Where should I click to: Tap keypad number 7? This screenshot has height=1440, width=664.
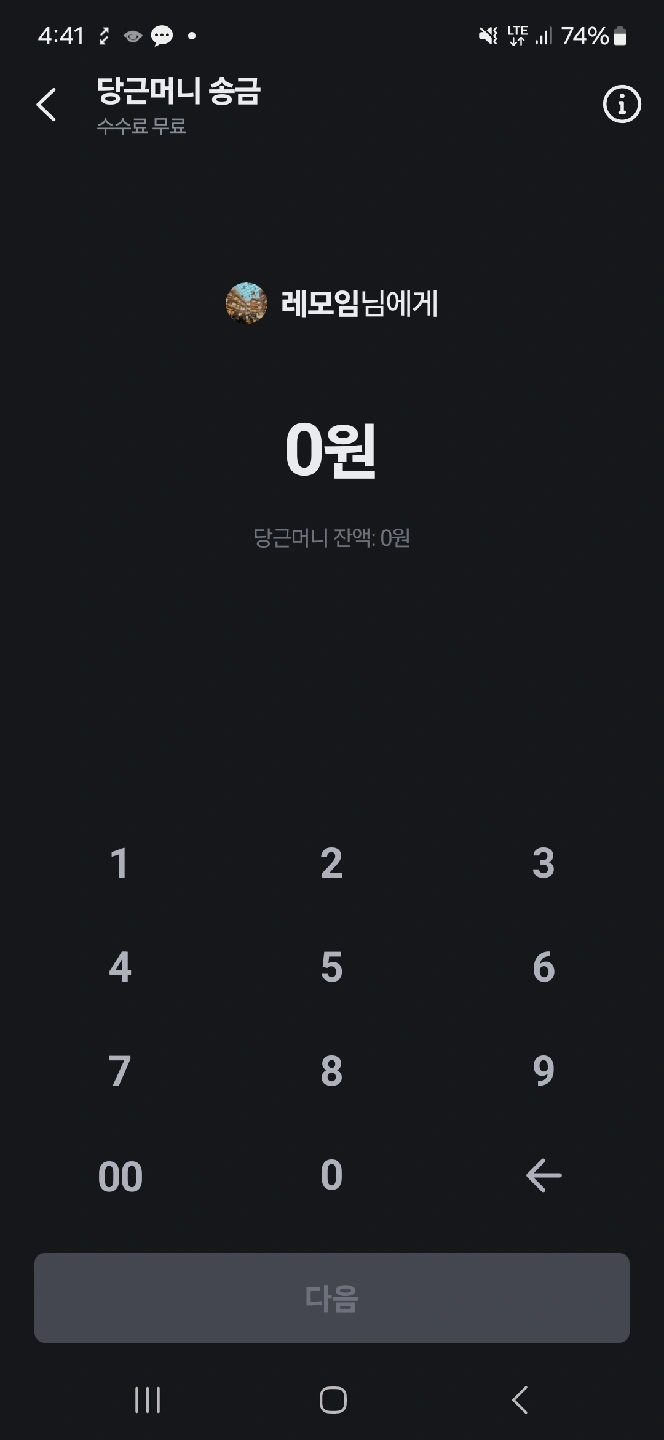(x=120, y=1072)
